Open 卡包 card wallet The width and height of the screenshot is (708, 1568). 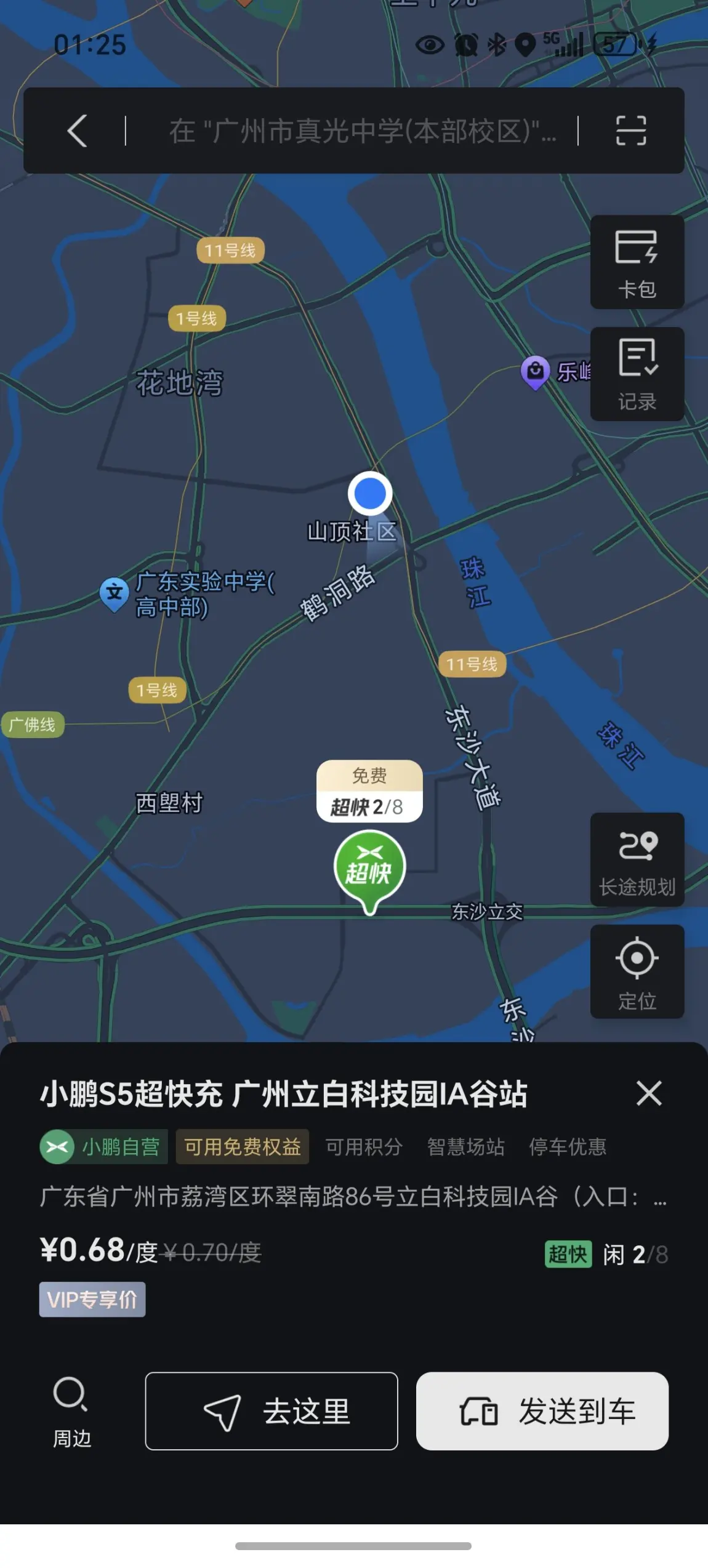(x=637, y=262)
